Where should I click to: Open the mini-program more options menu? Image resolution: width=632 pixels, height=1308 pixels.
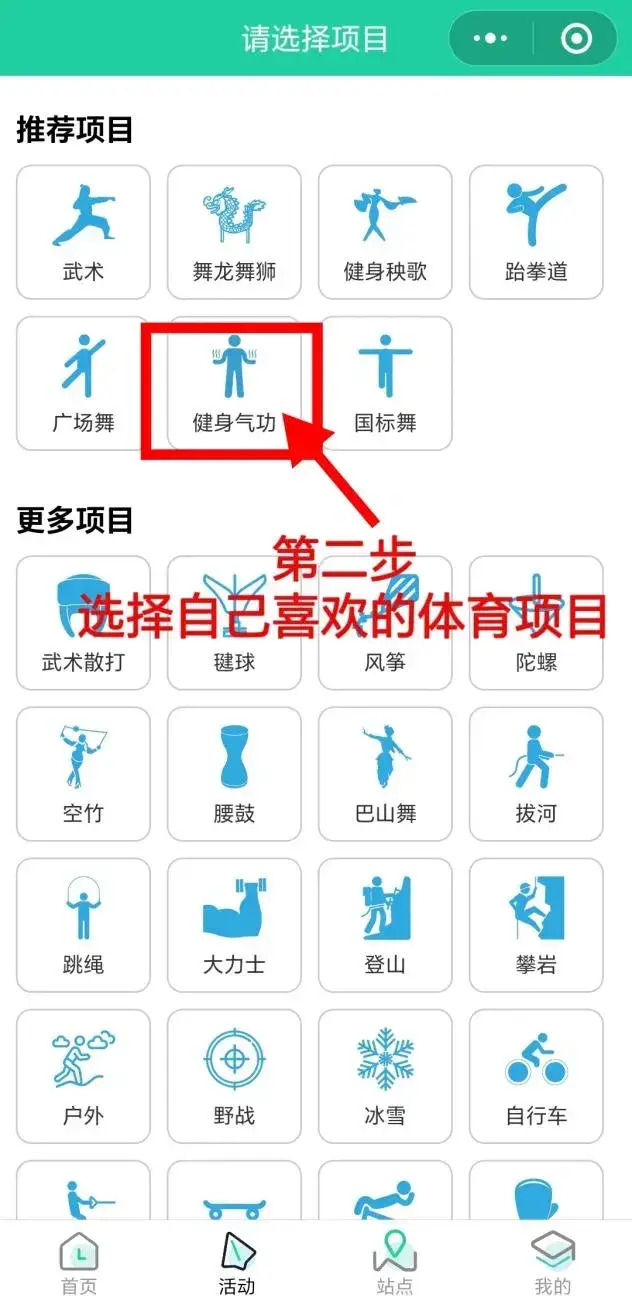pos(490,39)
